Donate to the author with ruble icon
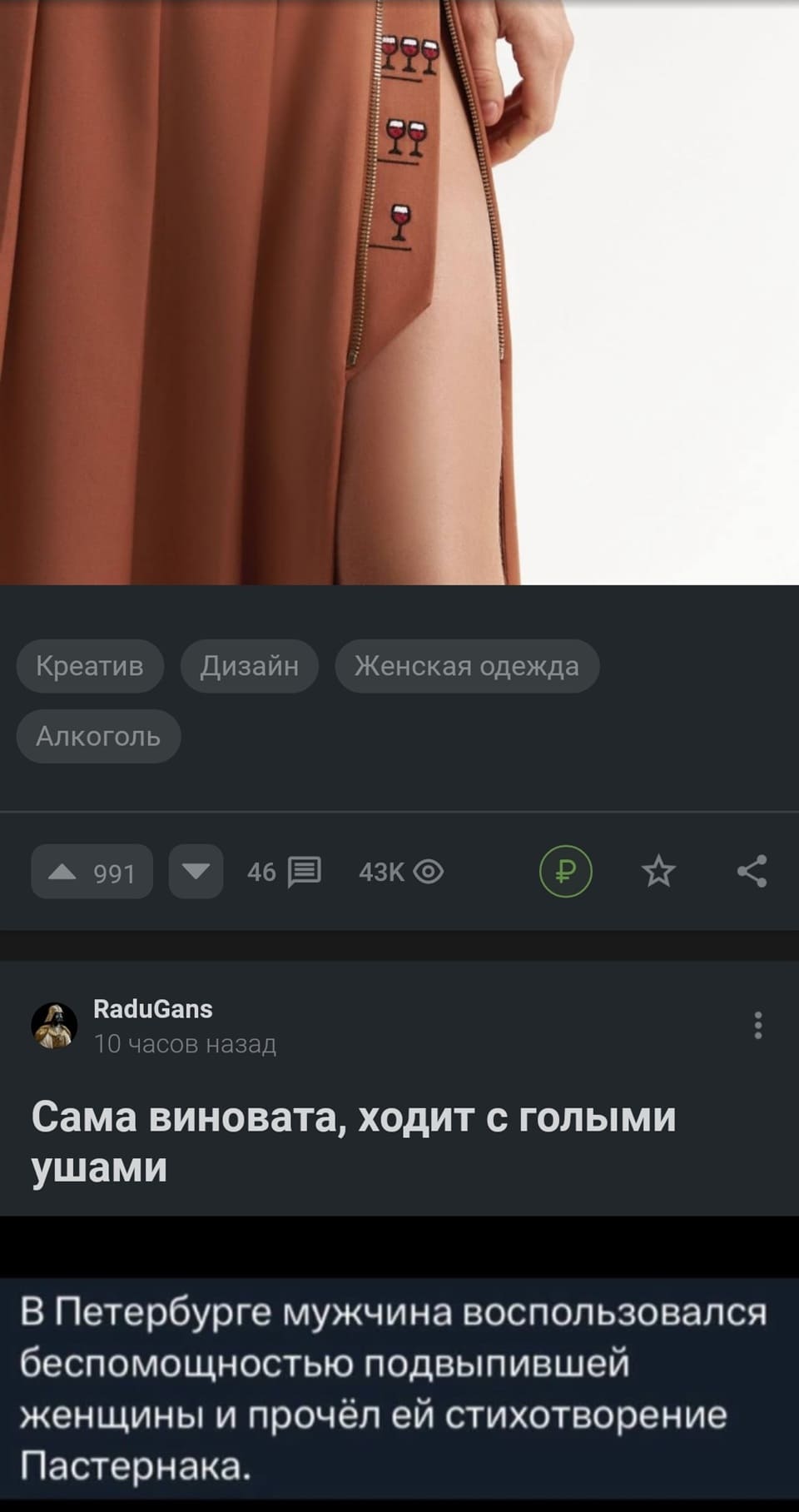799x1512 pixels. tap(566, 872)
